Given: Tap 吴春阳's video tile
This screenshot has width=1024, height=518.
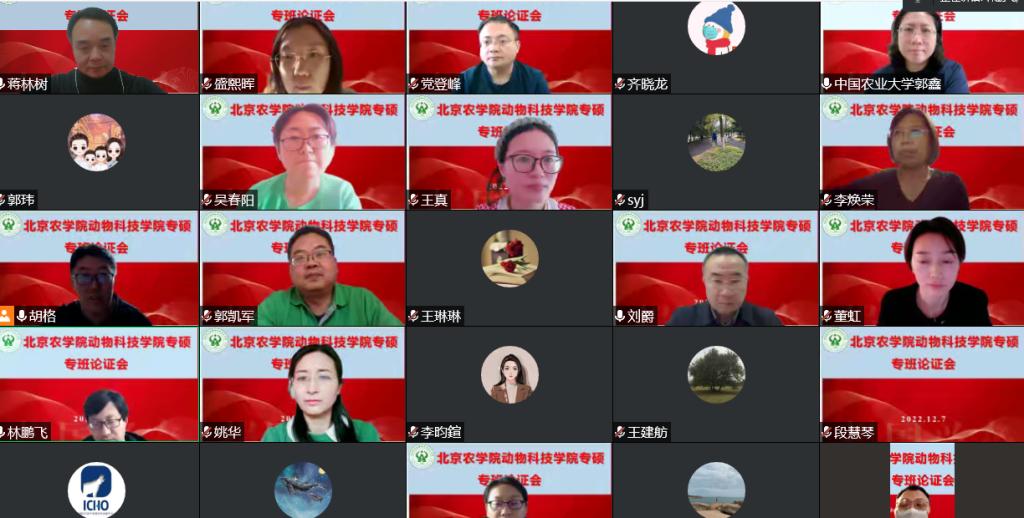Looking at the screenshot, I should 303,152.
